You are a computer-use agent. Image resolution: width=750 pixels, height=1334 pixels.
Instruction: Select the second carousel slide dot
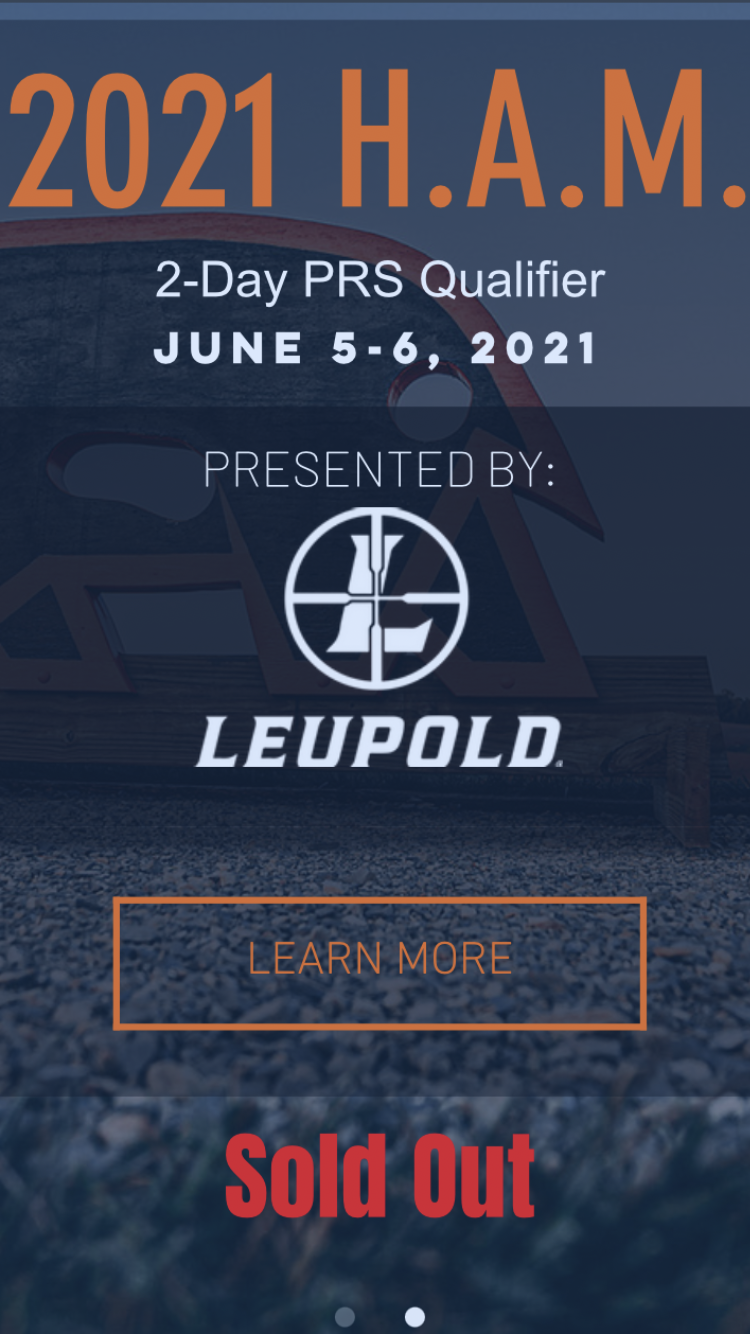[x=414, y=1316]
